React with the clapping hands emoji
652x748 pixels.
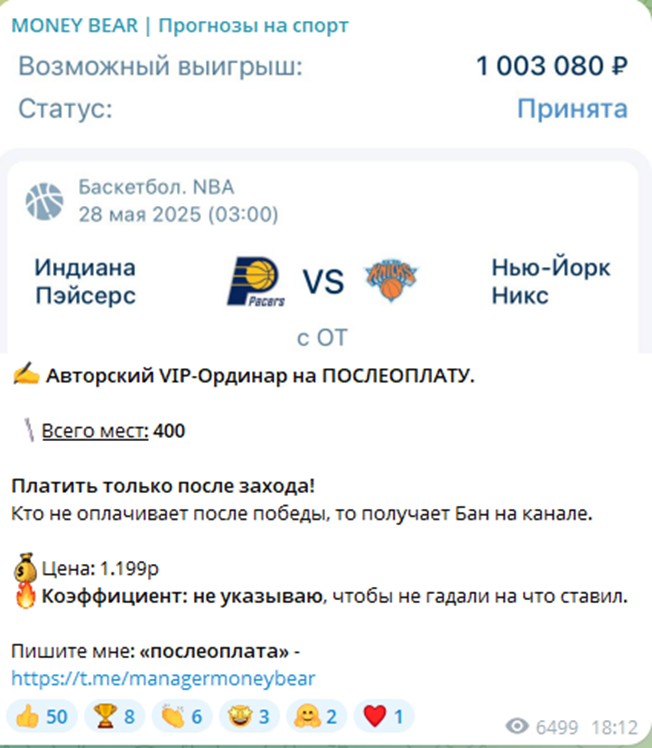(186, 716)
